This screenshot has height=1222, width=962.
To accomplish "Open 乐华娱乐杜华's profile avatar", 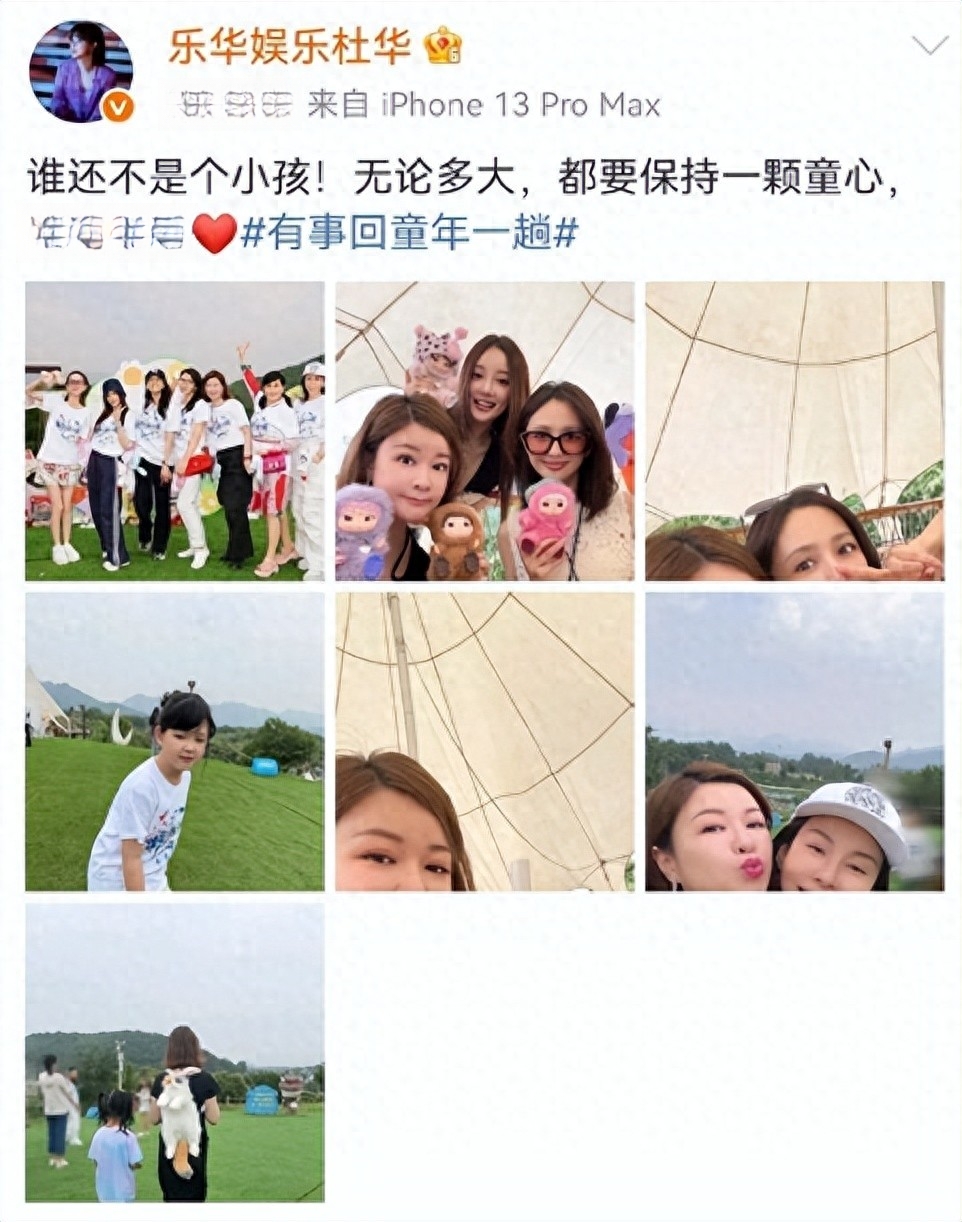I will click(81, 72).
